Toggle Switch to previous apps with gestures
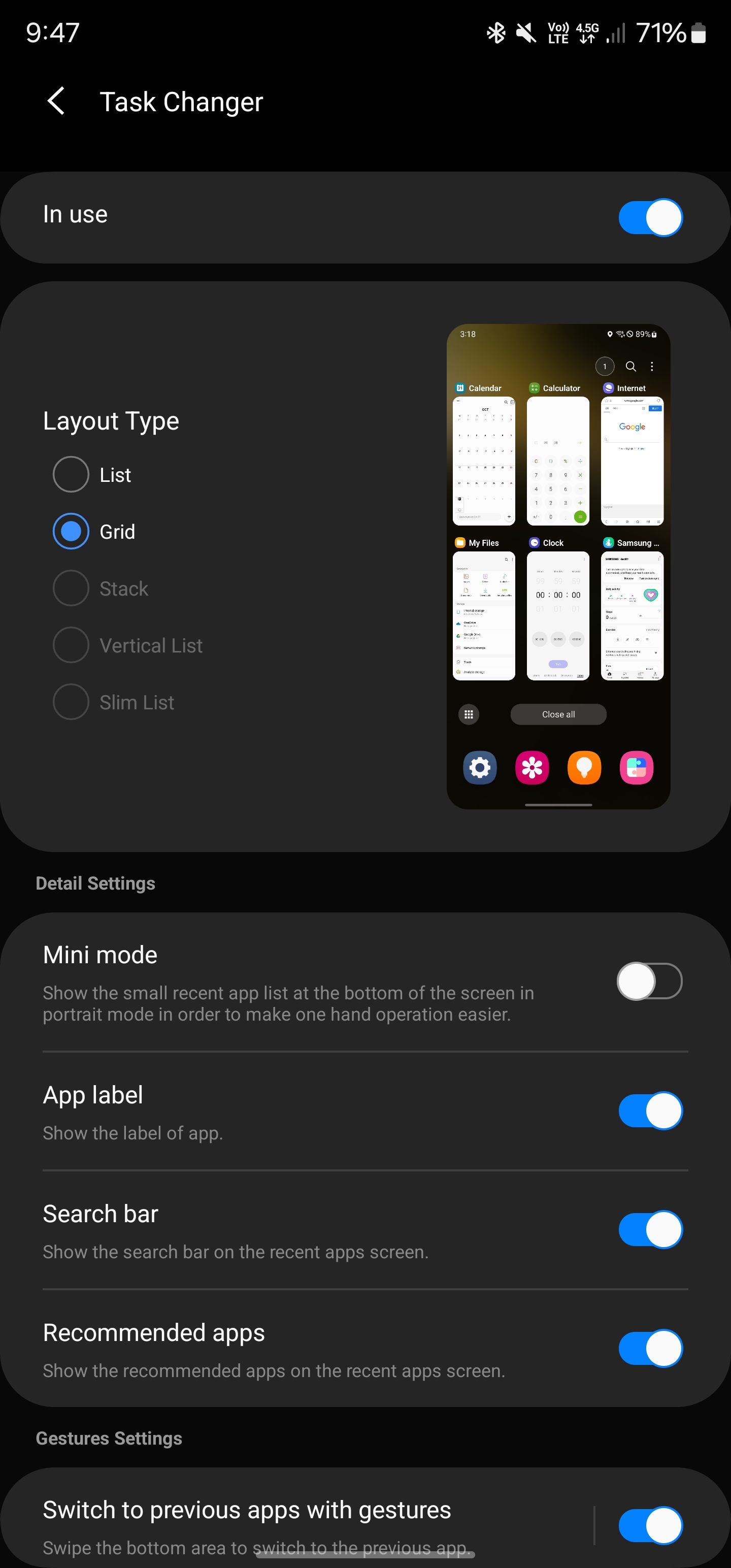The width and height of the screenshot is (731, 1568). [x=650, y=1525]
